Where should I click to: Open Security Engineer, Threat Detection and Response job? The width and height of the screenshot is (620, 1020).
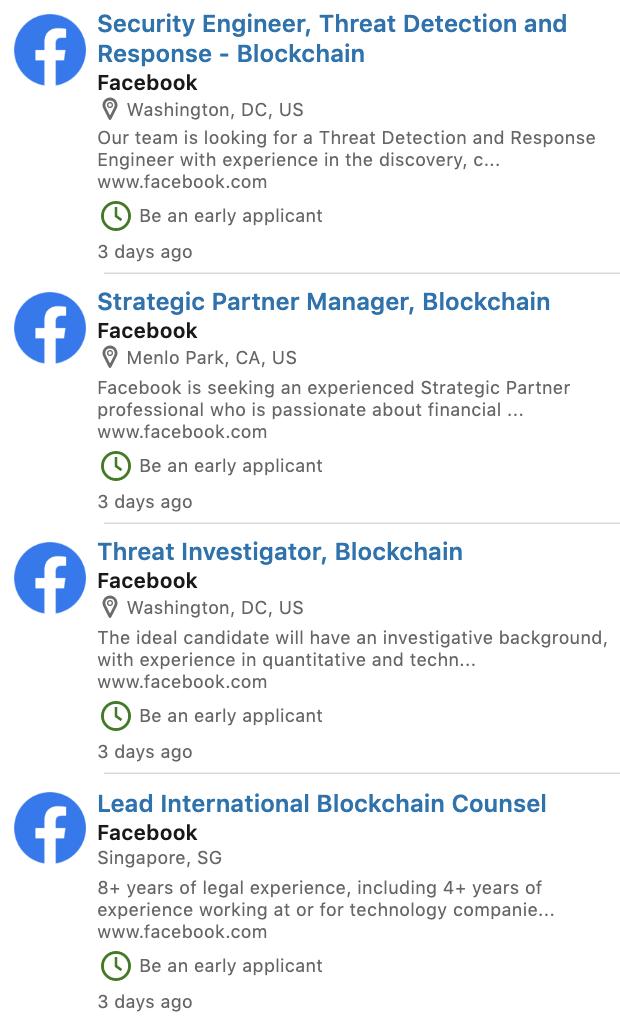pyautogui.click(x=332, y=38)
